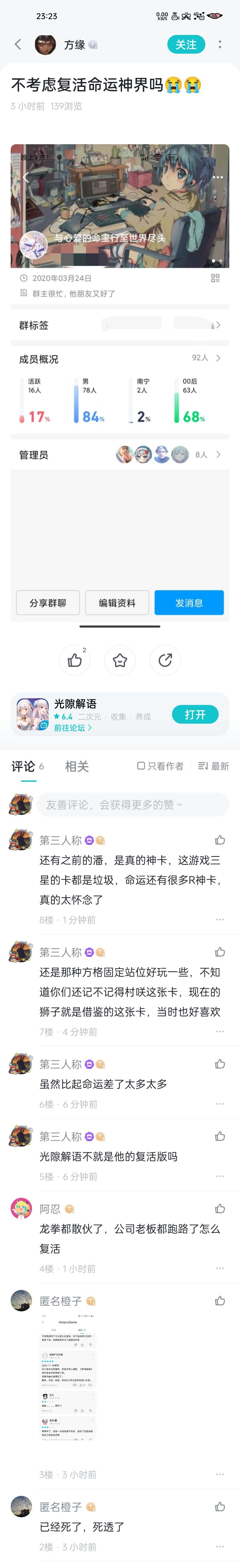Share the post using the arrow icon
Viewport: 240px width, 1568px height.
point(165,660)
